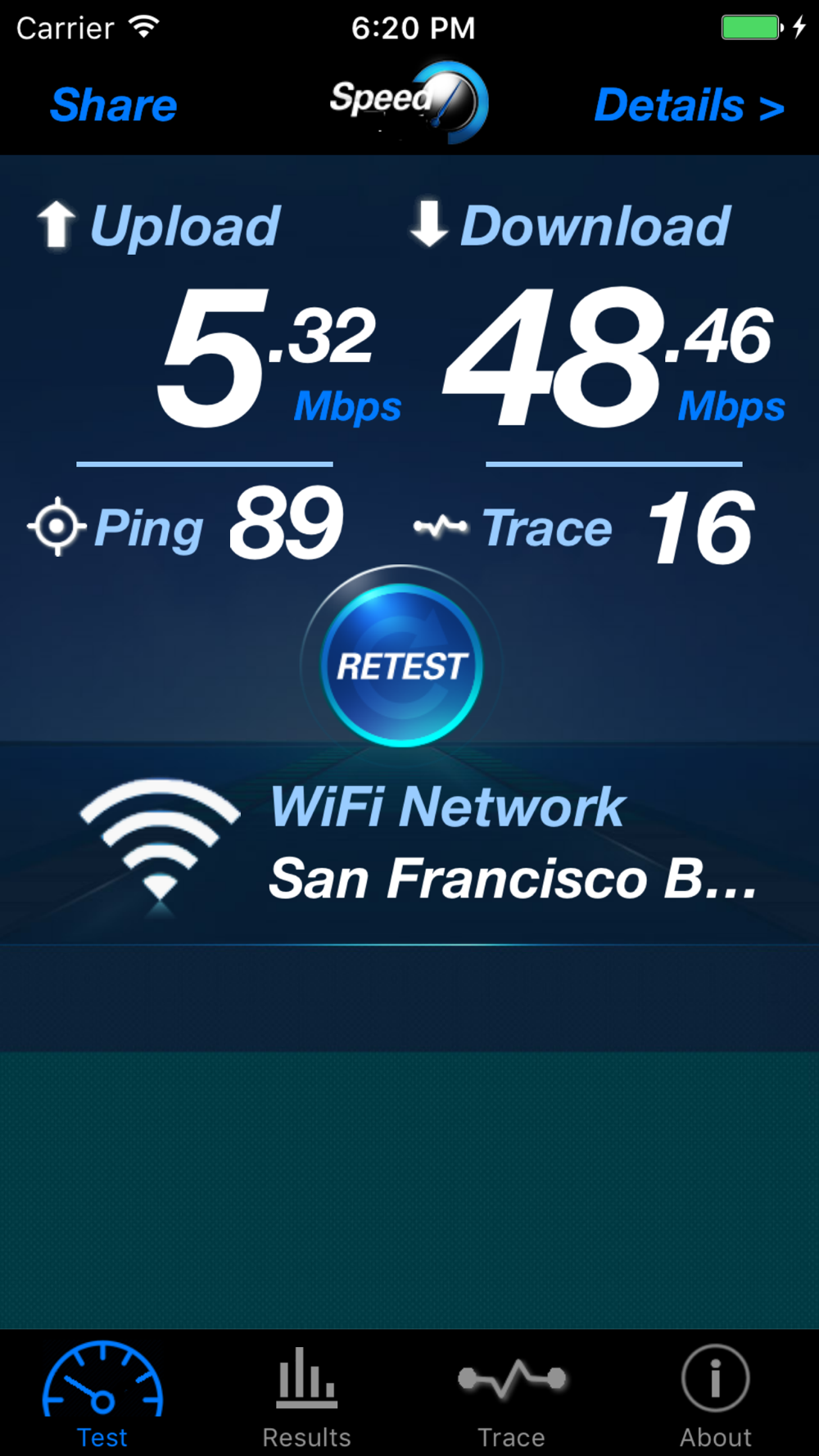Open the Details view

pyautogui.click(x=689, y=105)
